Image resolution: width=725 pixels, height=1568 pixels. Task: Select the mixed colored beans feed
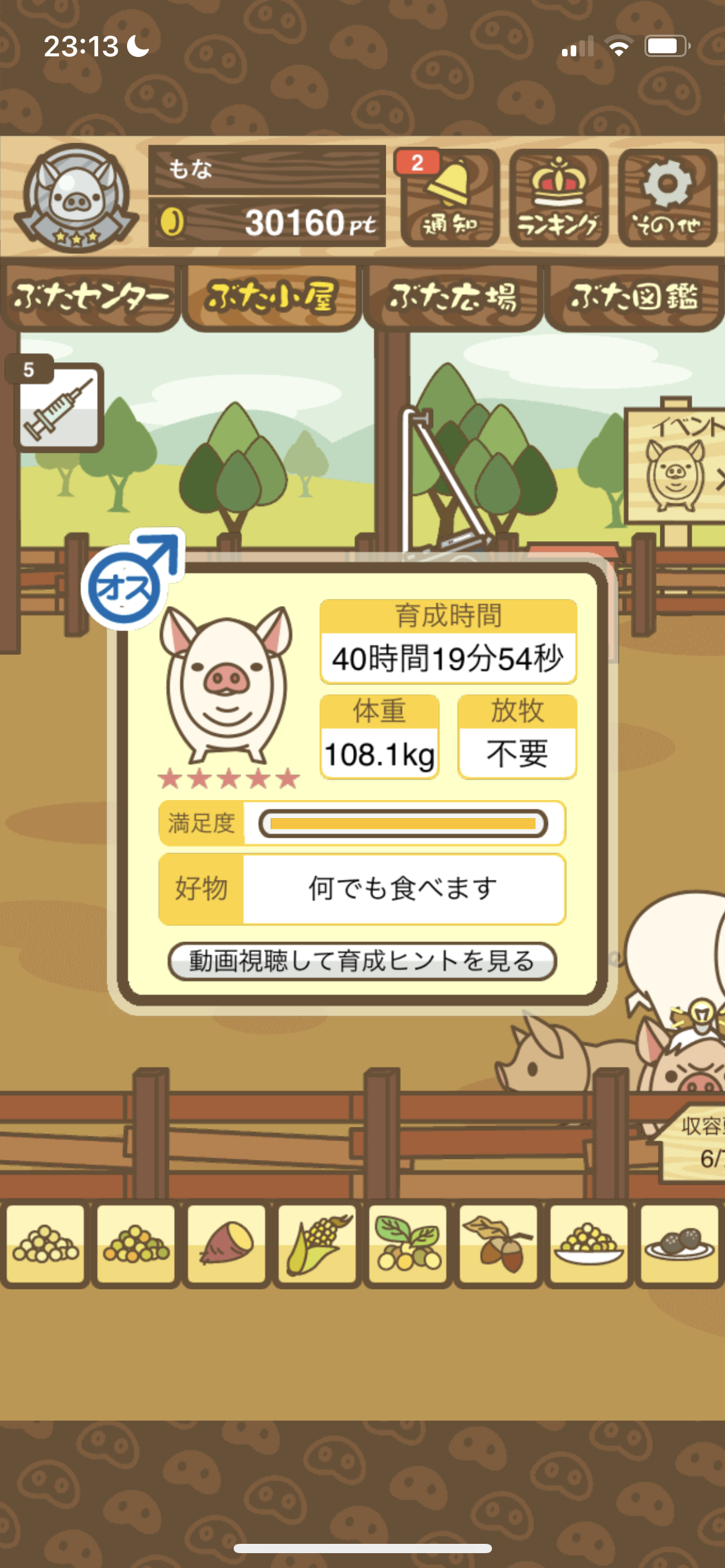coord(136,1244)
